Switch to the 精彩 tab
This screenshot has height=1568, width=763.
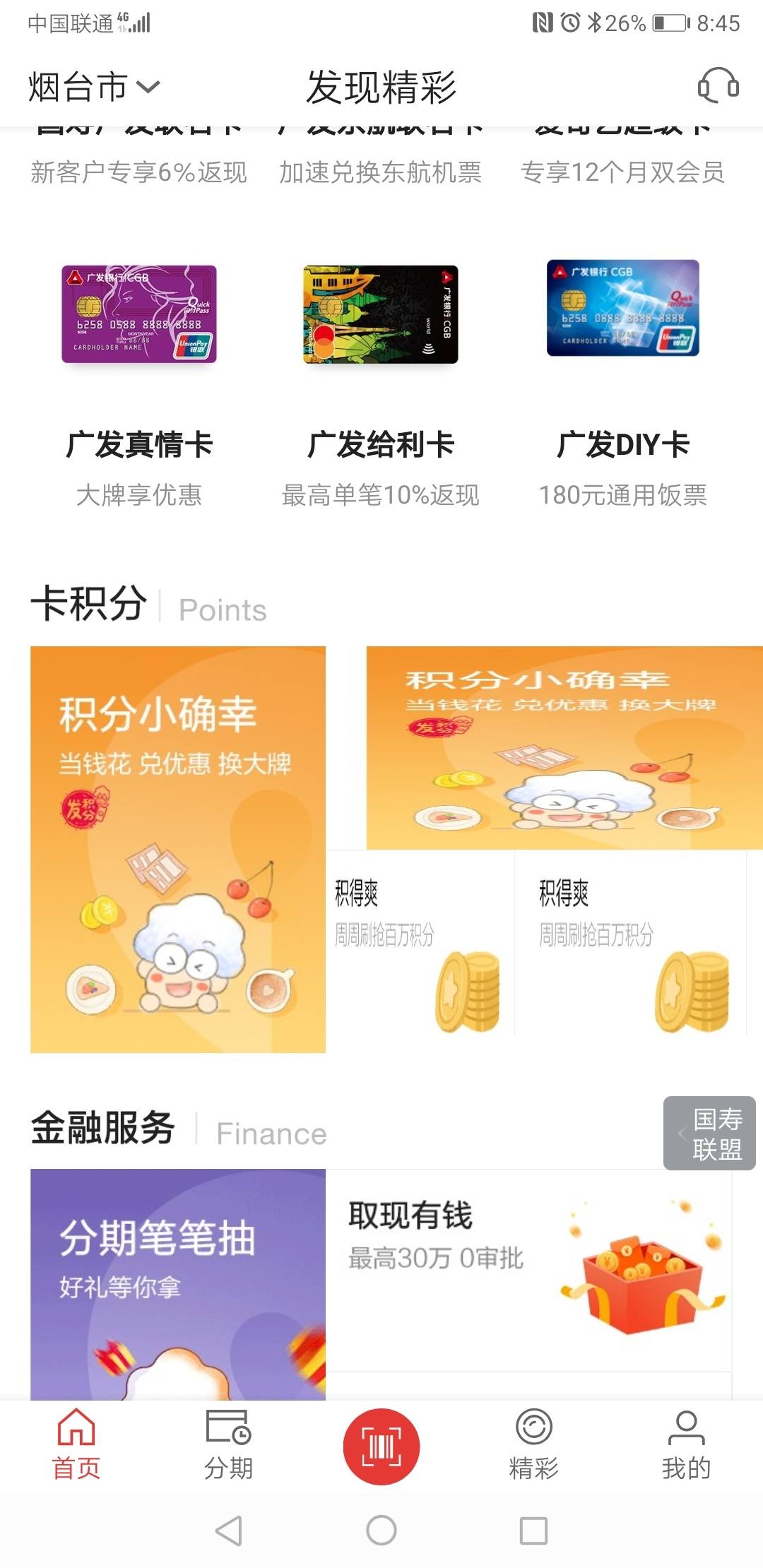point(533,1445)
